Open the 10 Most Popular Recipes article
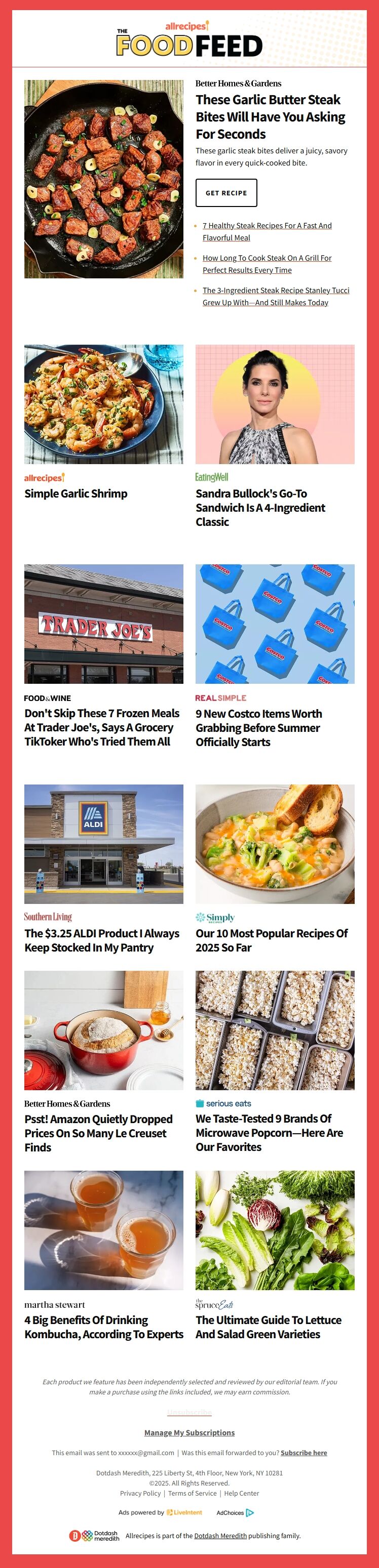The width and height of the screenshot is (379, 1568). (271, 940)
